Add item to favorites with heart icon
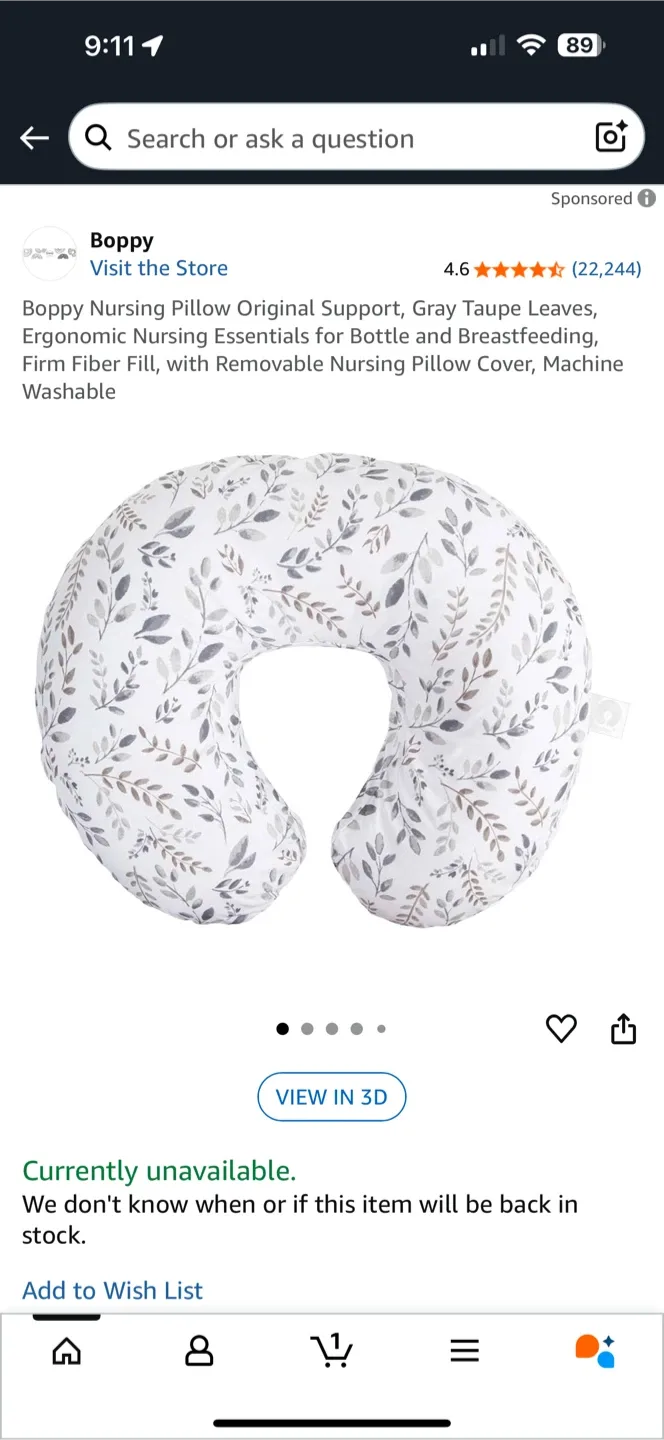 click(561, 1028)
